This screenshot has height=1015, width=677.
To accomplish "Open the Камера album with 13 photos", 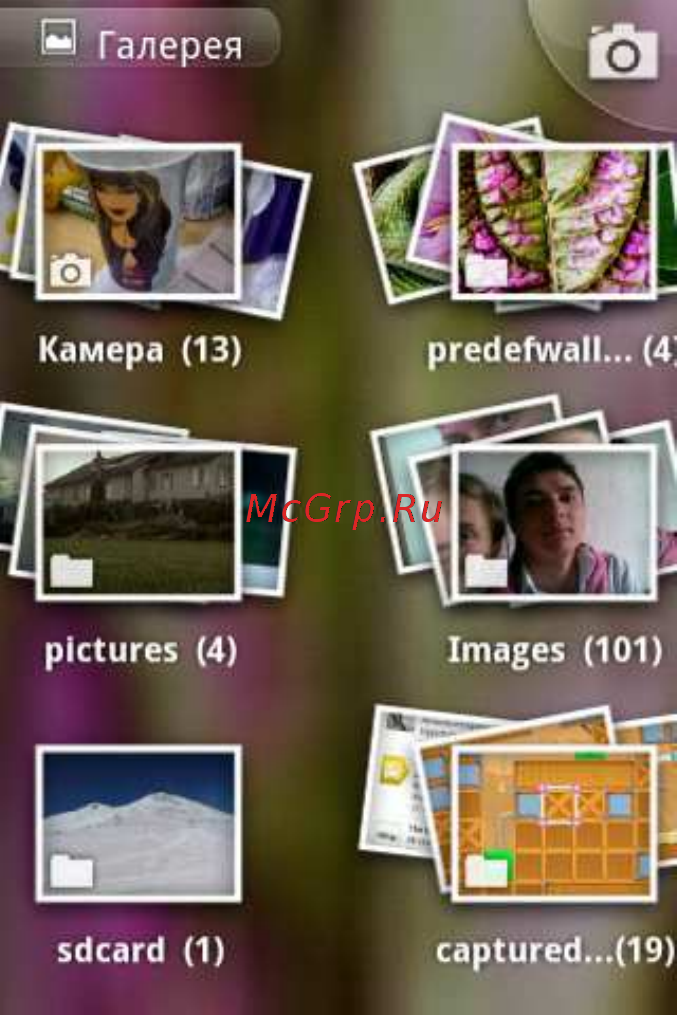I will [139, 222].
